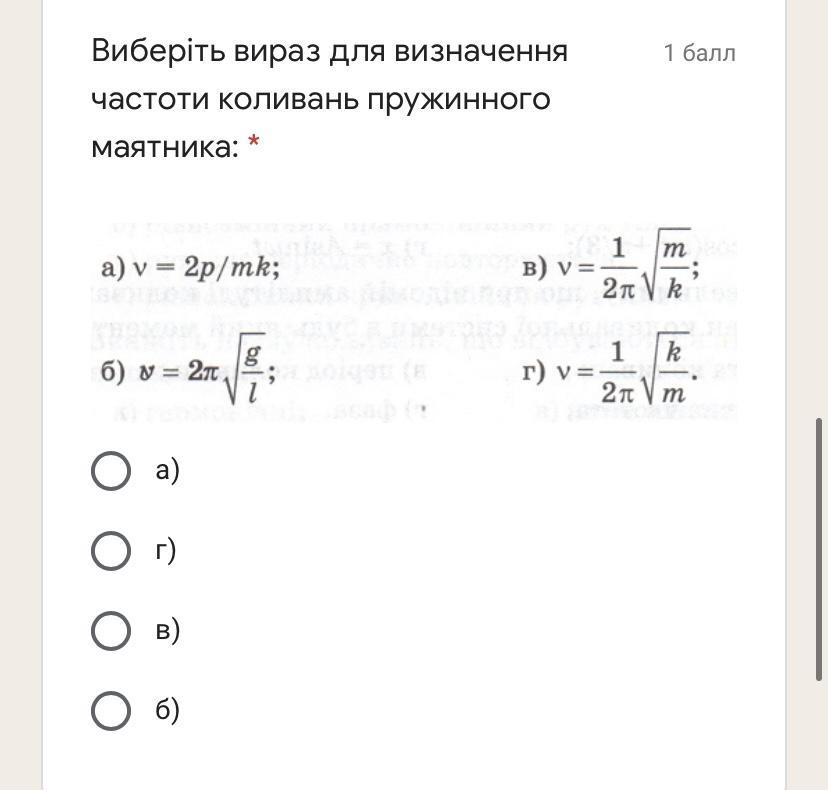This screenshot has height=790, width=828.
Task: Pick the б) radio button
Action: pos(111,711)
